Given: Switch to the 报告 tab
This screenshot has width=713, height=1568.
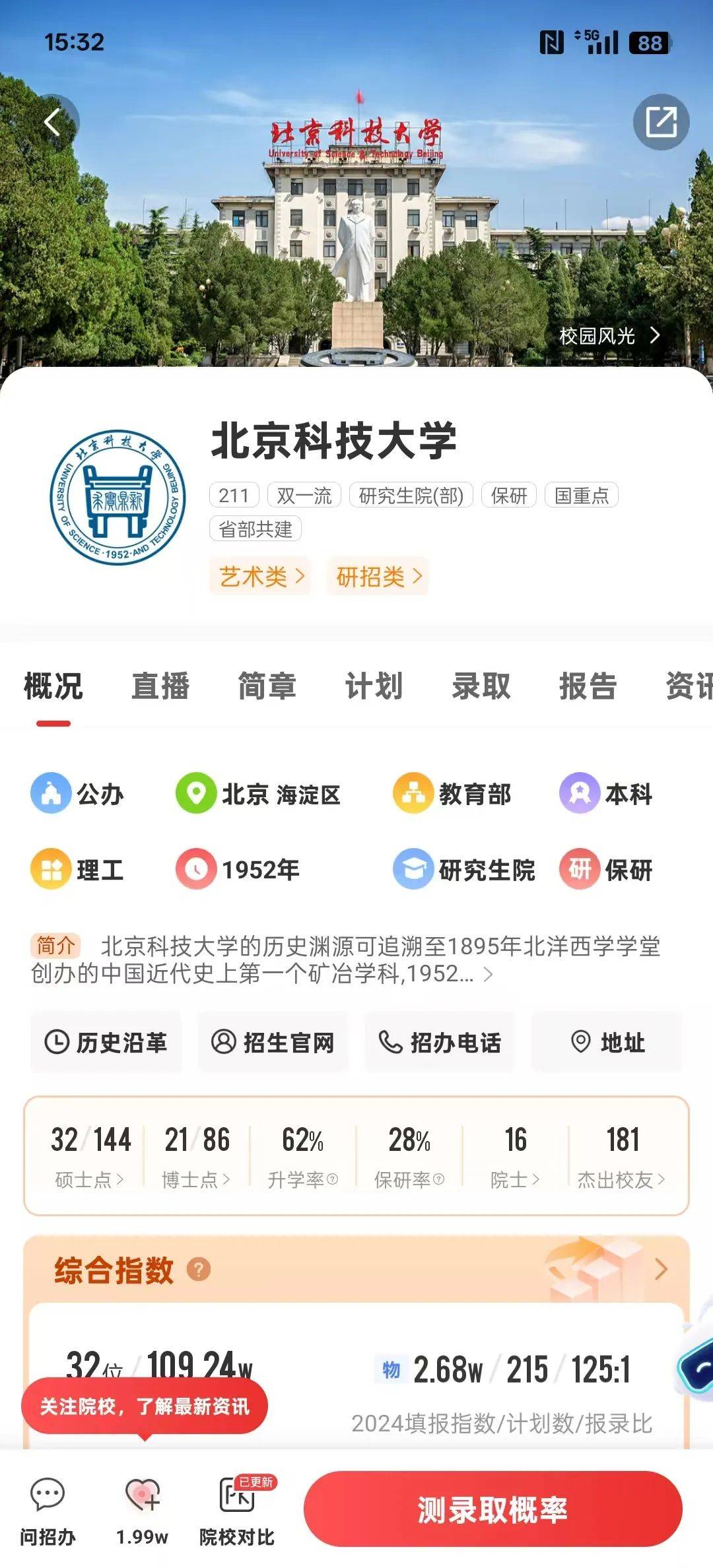Looking at the screenshot, I should [588, 686].
